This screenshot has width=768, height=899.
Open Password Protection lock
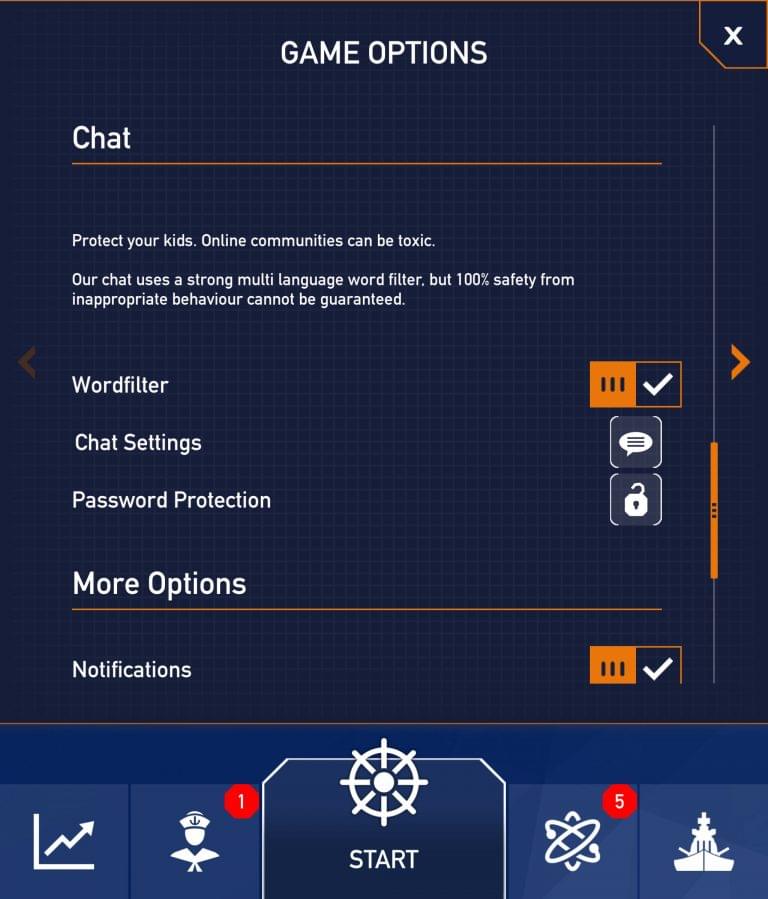pyautogui.click(x=635, y=499)
